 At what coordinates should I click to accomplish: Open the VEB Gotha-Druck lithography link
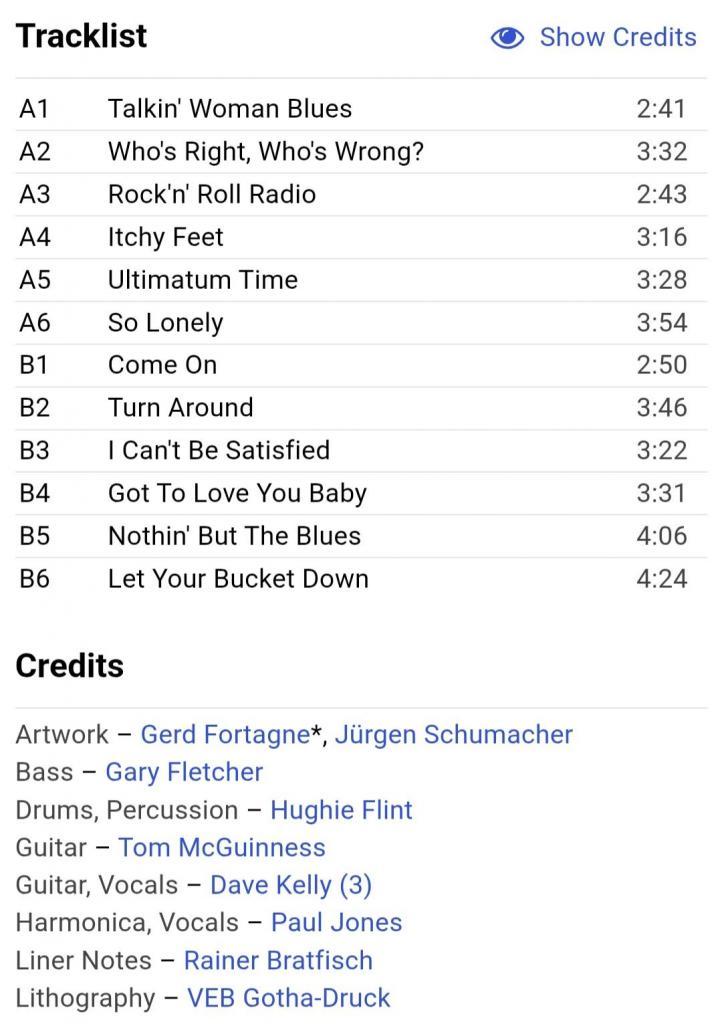[x=289, y=998]
